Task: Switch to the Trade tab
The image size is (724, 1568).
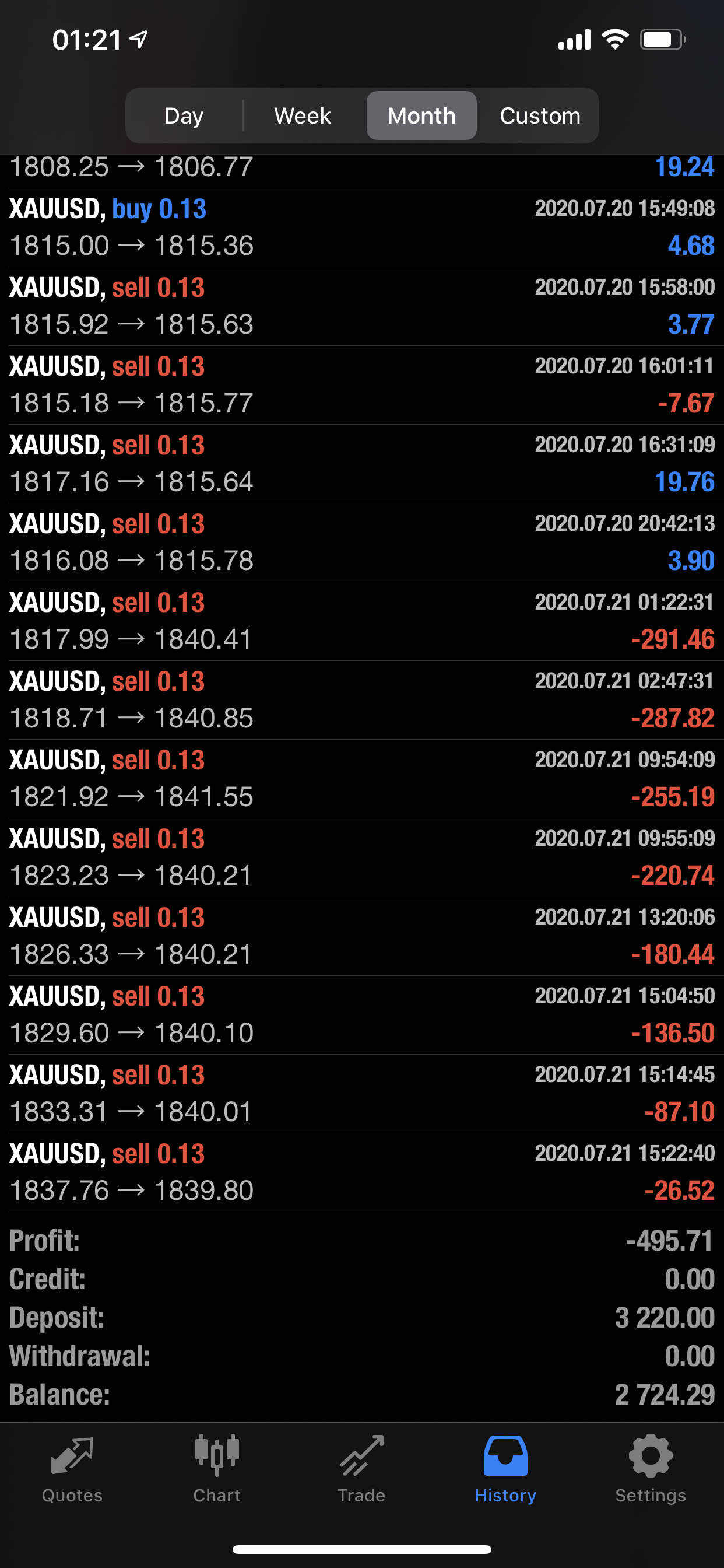Action: pos(361,1469)
